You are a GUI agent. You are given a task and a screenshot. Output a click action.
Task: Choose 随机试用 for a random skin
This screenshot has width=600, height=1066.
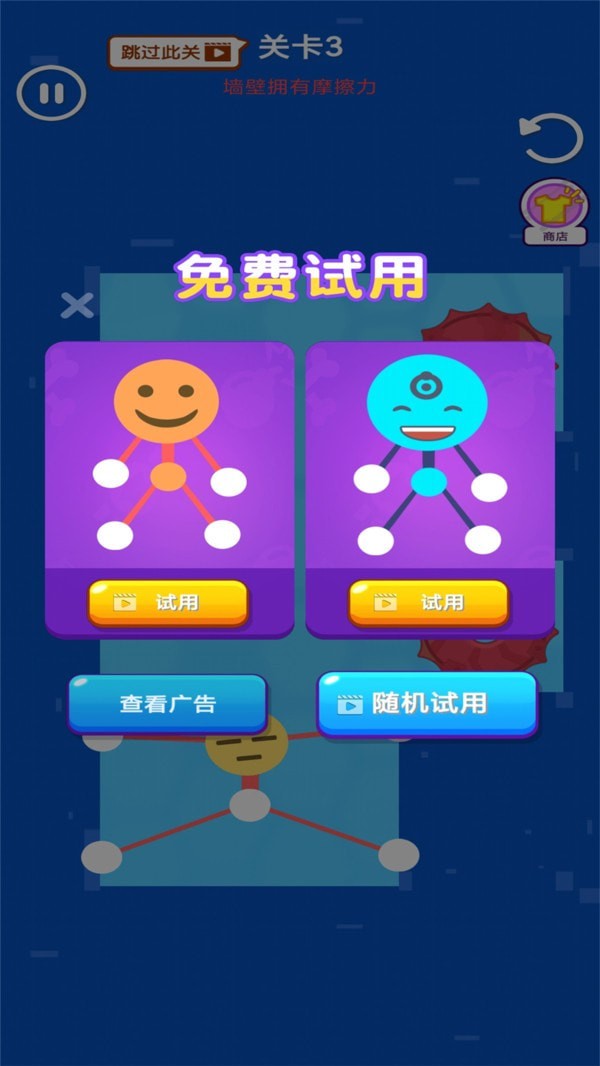pyautogui.click(x=427, y=703)
